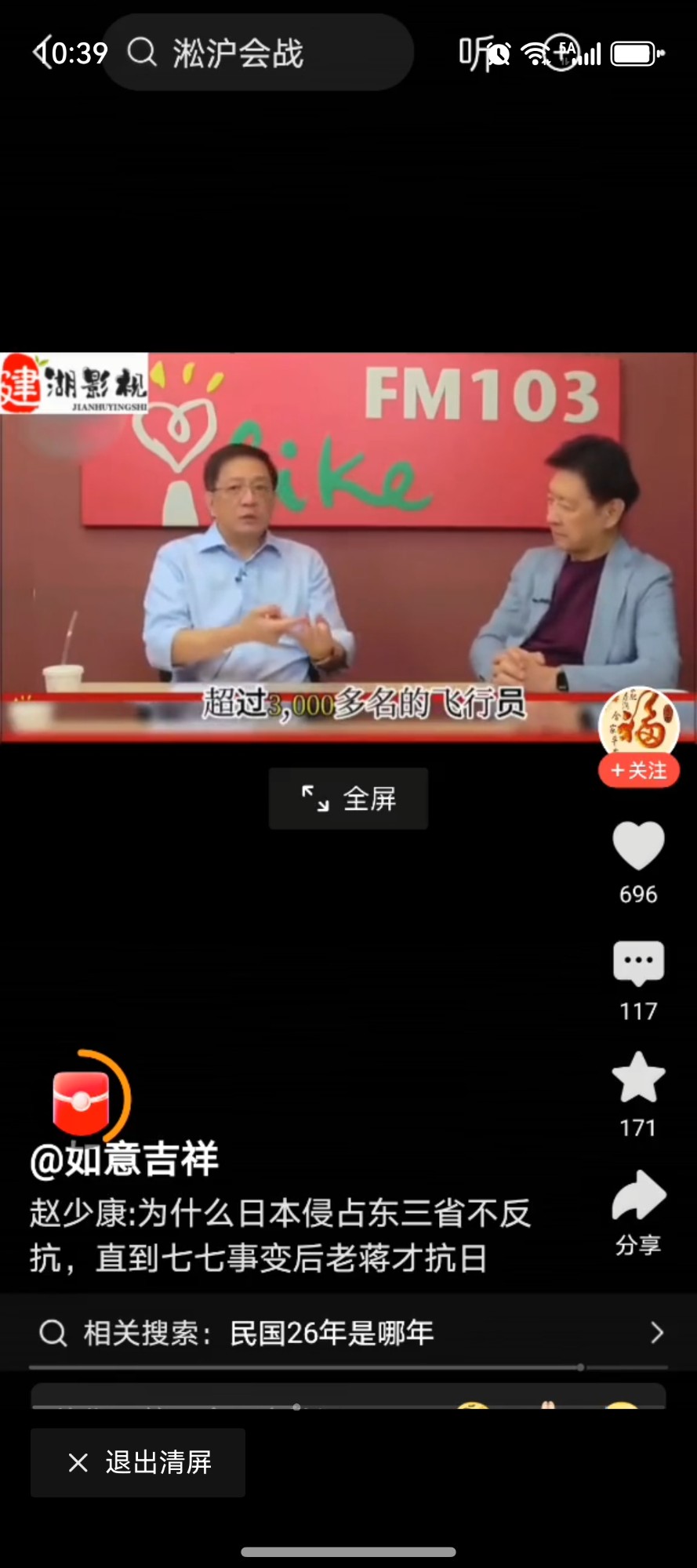Share this video via 分享 arrow

click(638, 1196)
